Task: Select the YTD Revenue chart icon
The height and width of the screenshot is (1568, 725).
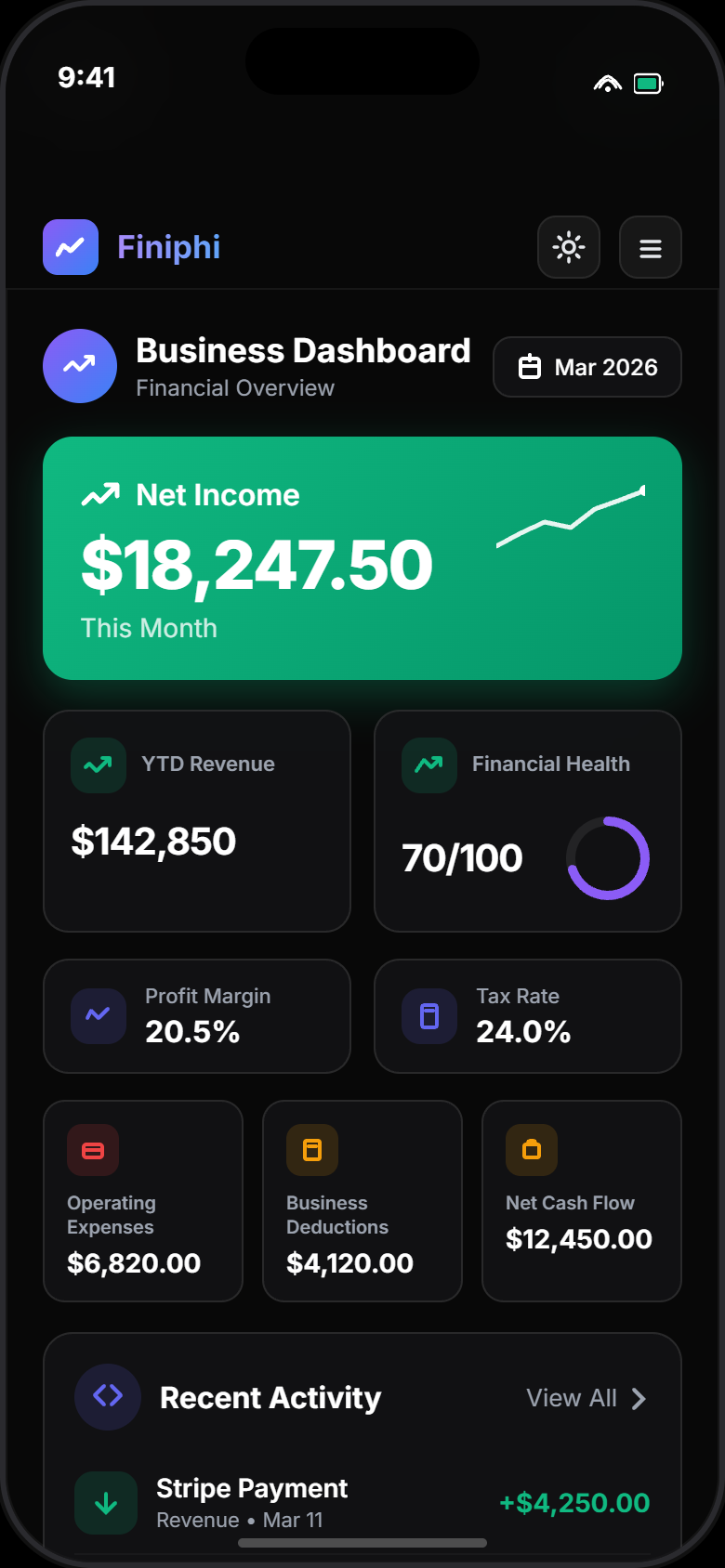Action: (x=97, y=764)
